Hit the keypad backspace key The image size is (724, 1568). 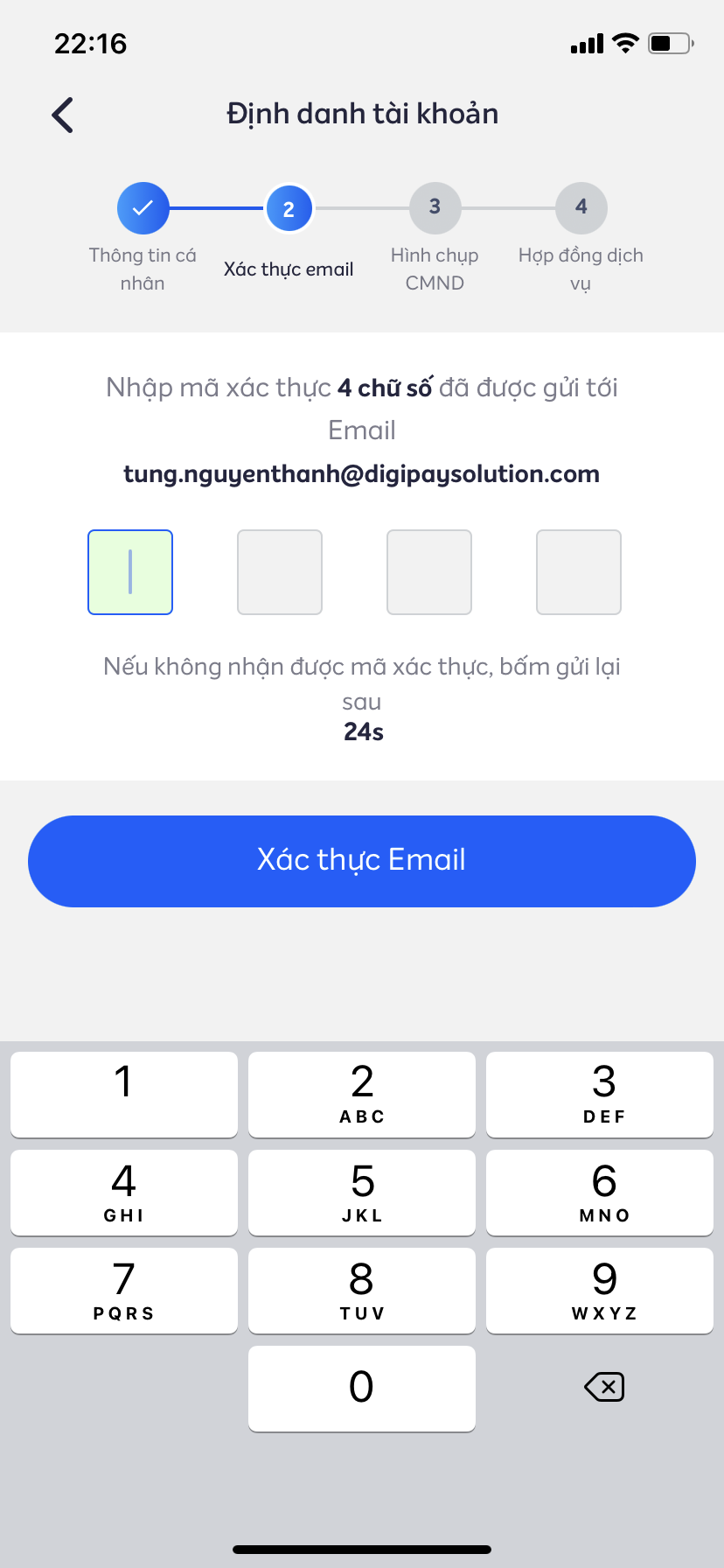pyautogui.click(x=603, y=1387)
